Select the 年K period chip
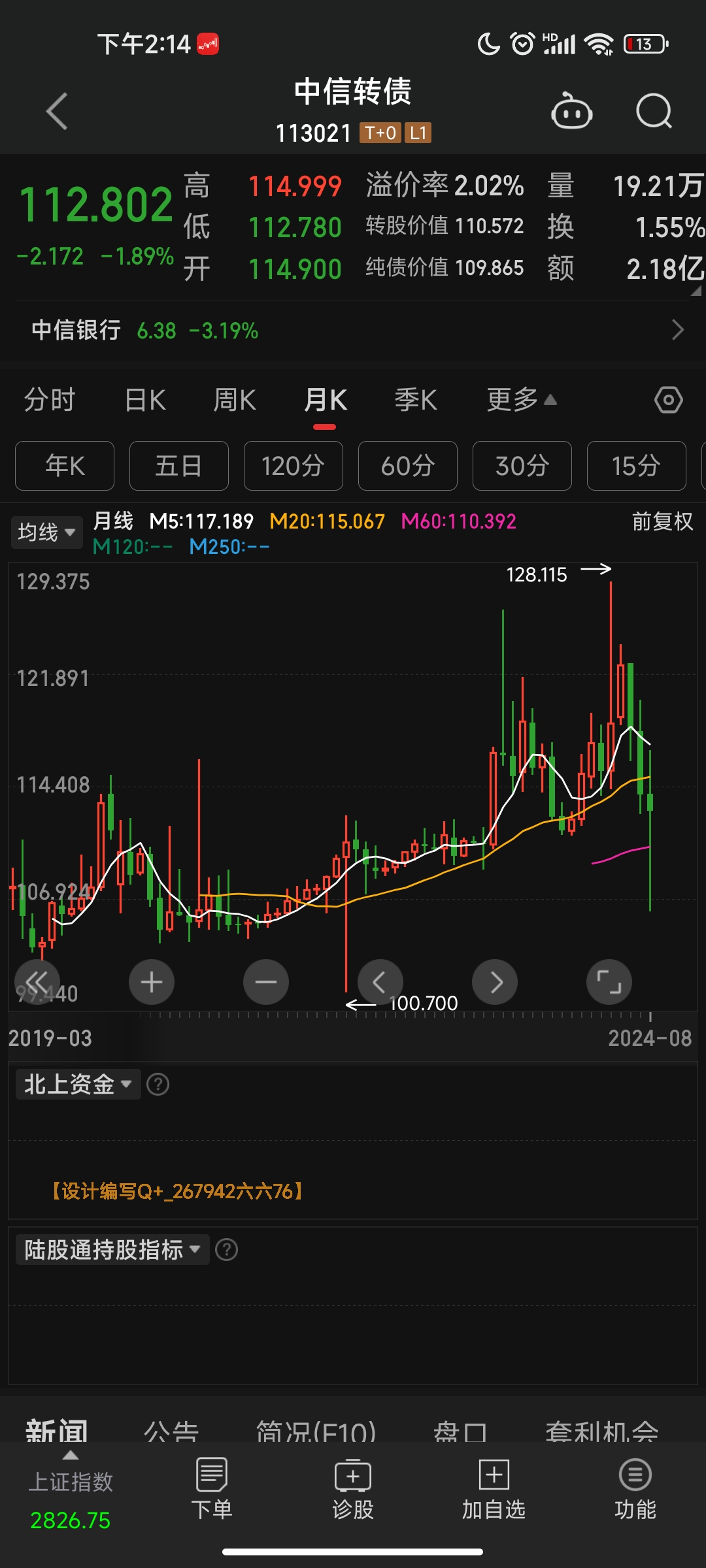The height and width of the screenshot is (1568, 706). click(x=65, y=466)
